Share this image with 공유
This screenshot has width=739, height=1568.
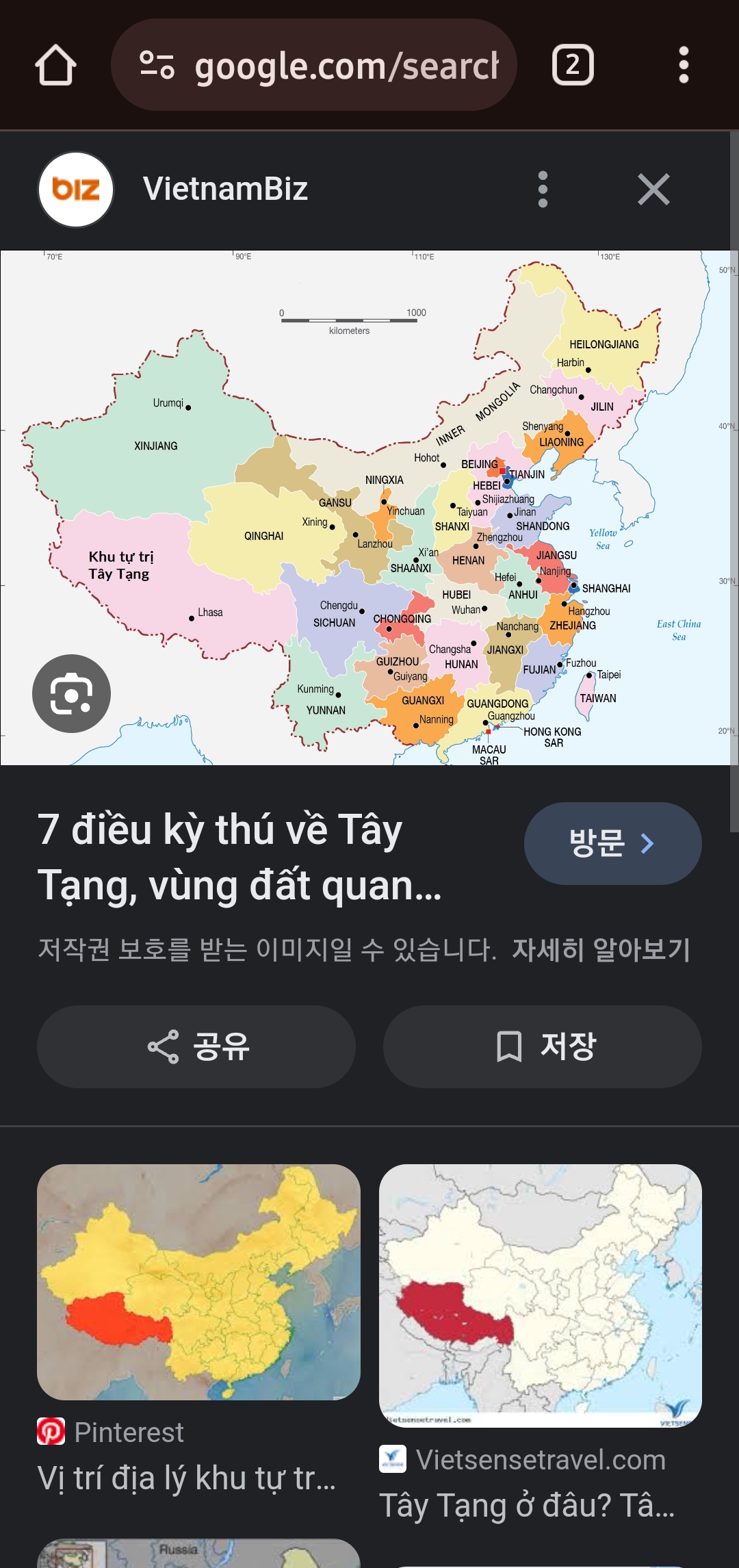[196, 1046]
